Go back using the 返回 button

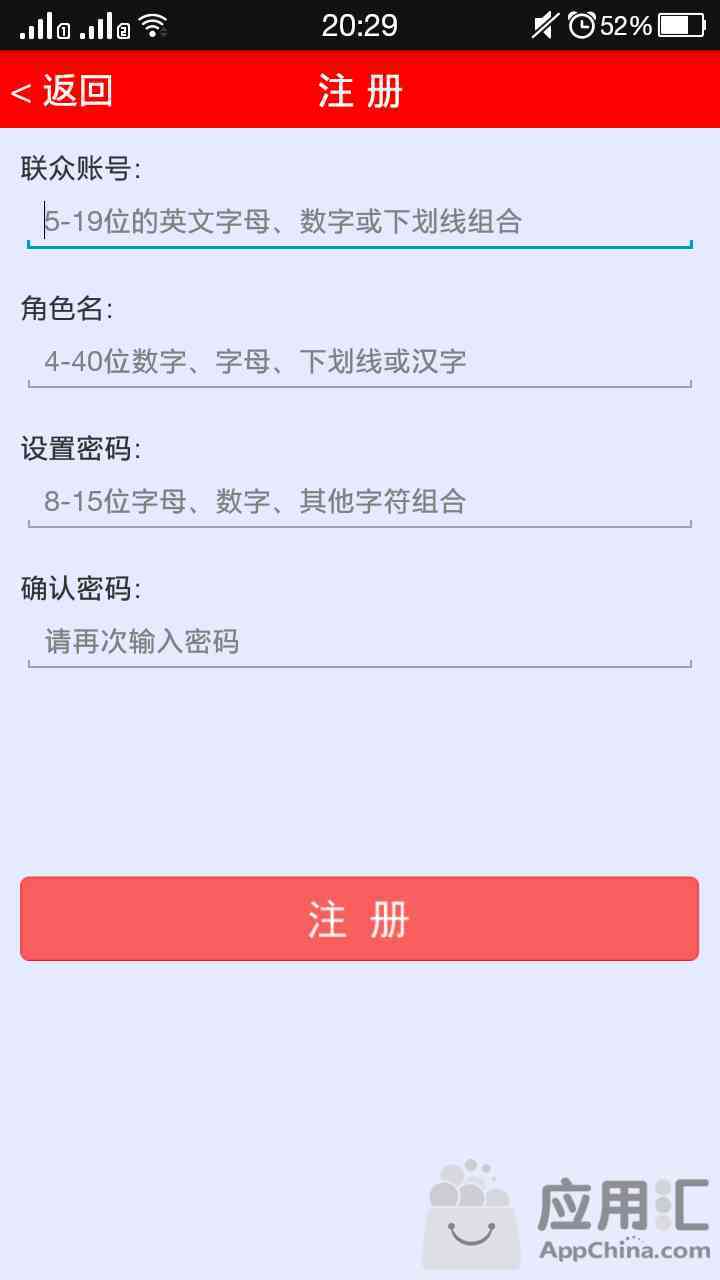(62, 91)
